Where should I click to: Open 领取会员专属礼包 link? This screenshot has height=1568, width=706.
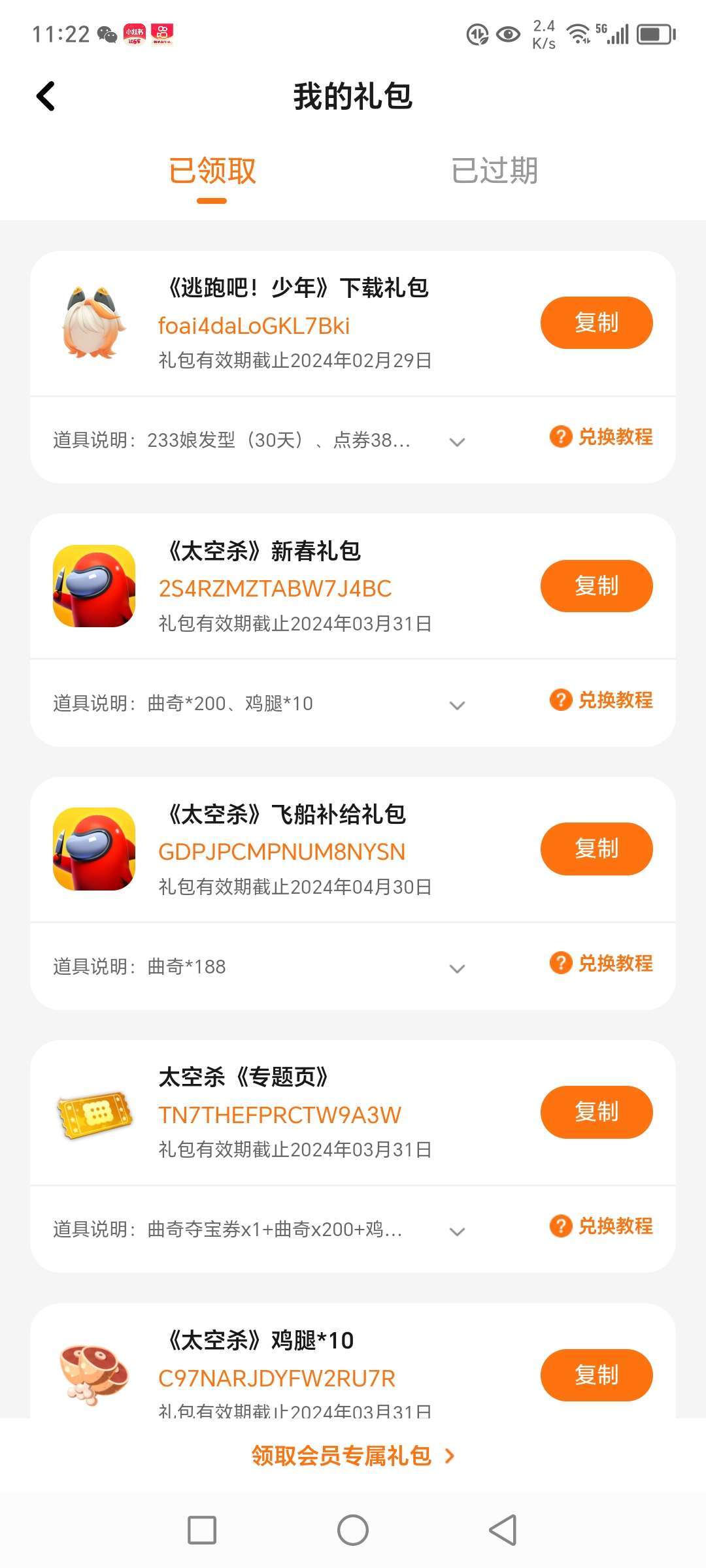[x=353, y=1456]
